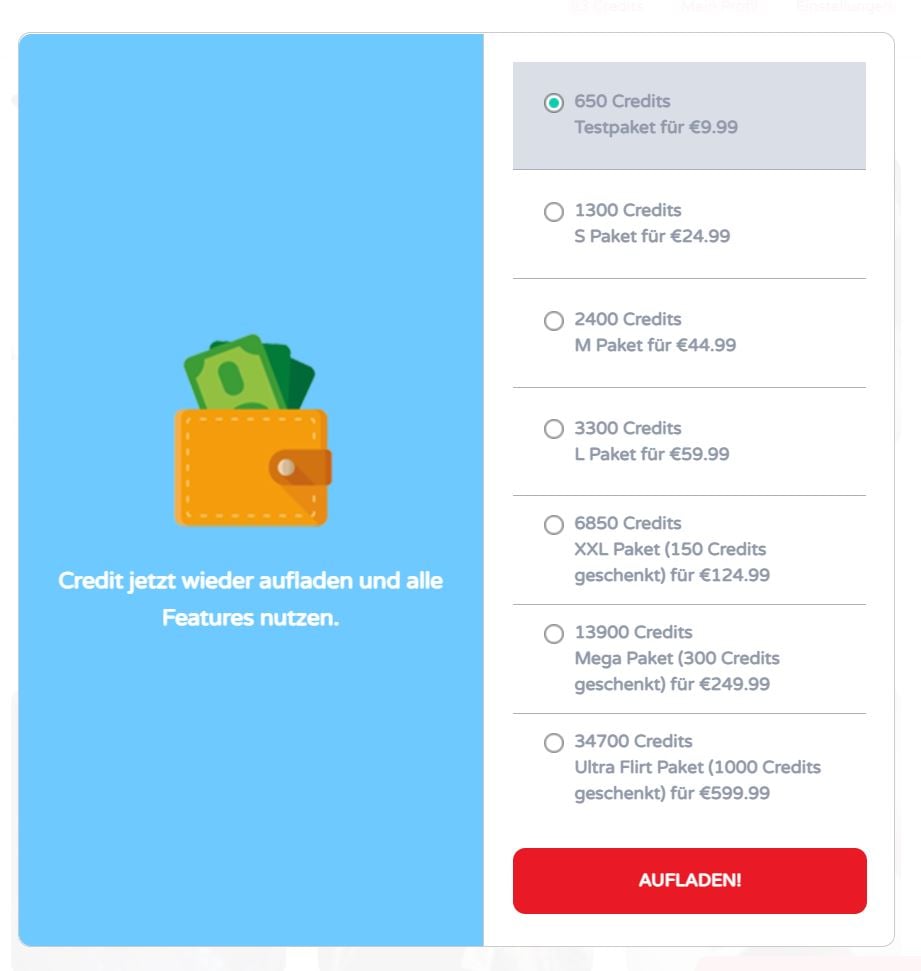The height and width of the screenshot is (971, 921).
Task: Select the 650 Credits Testpaket option
Action: 554,103
